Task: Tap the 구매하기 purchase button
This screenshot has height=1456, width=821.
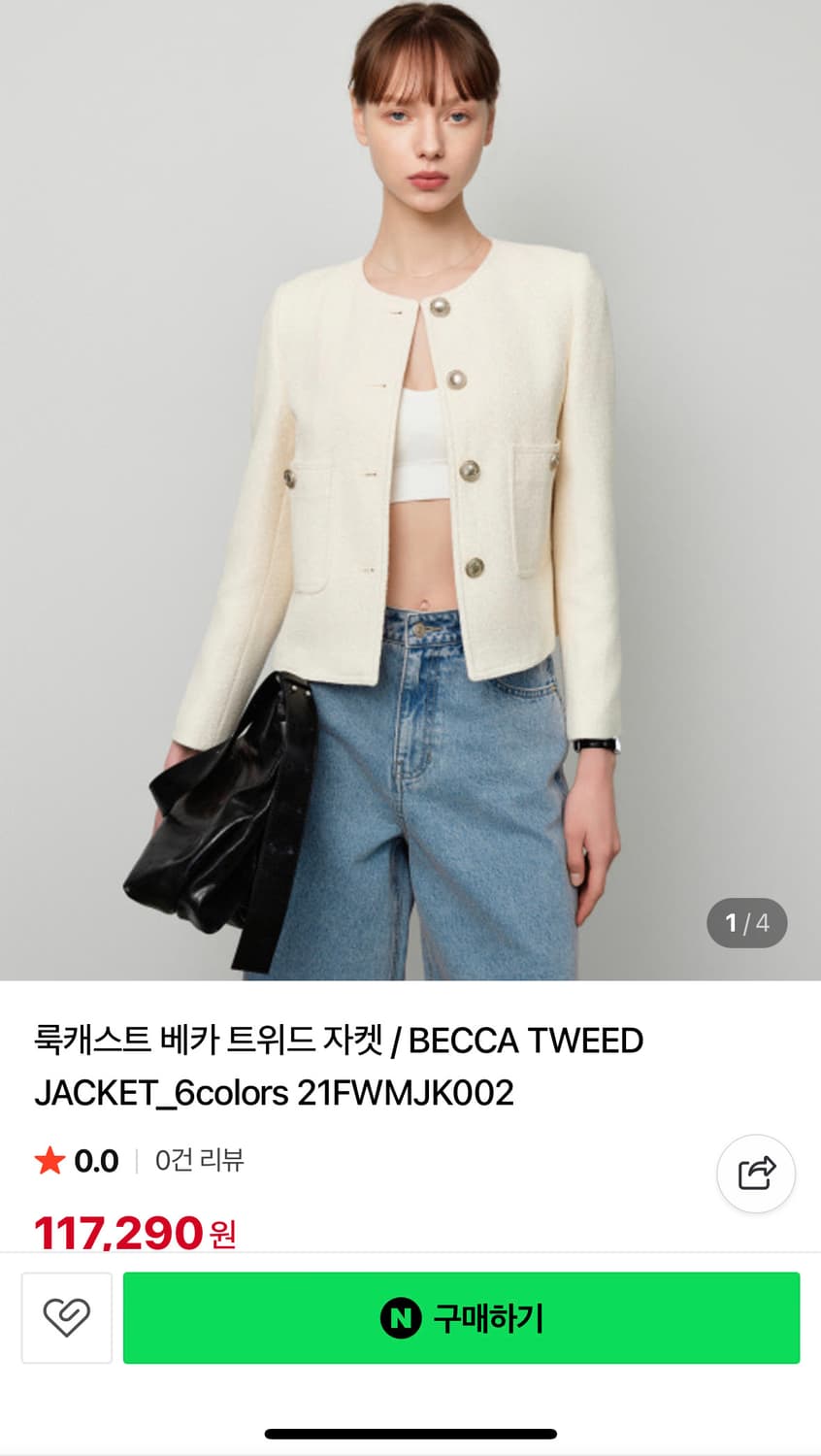Action: [460, 1318]
